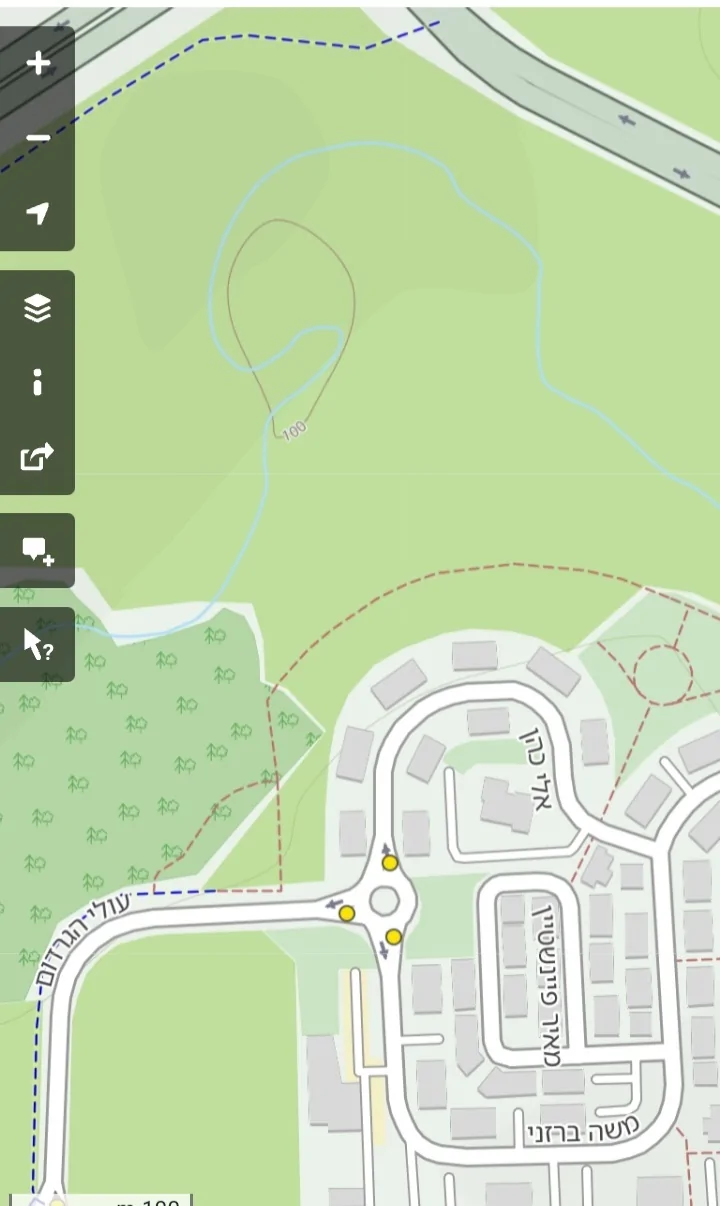This screenshot has width=720, height=1206.
Task: Share this map view
Action: (37, 457)
